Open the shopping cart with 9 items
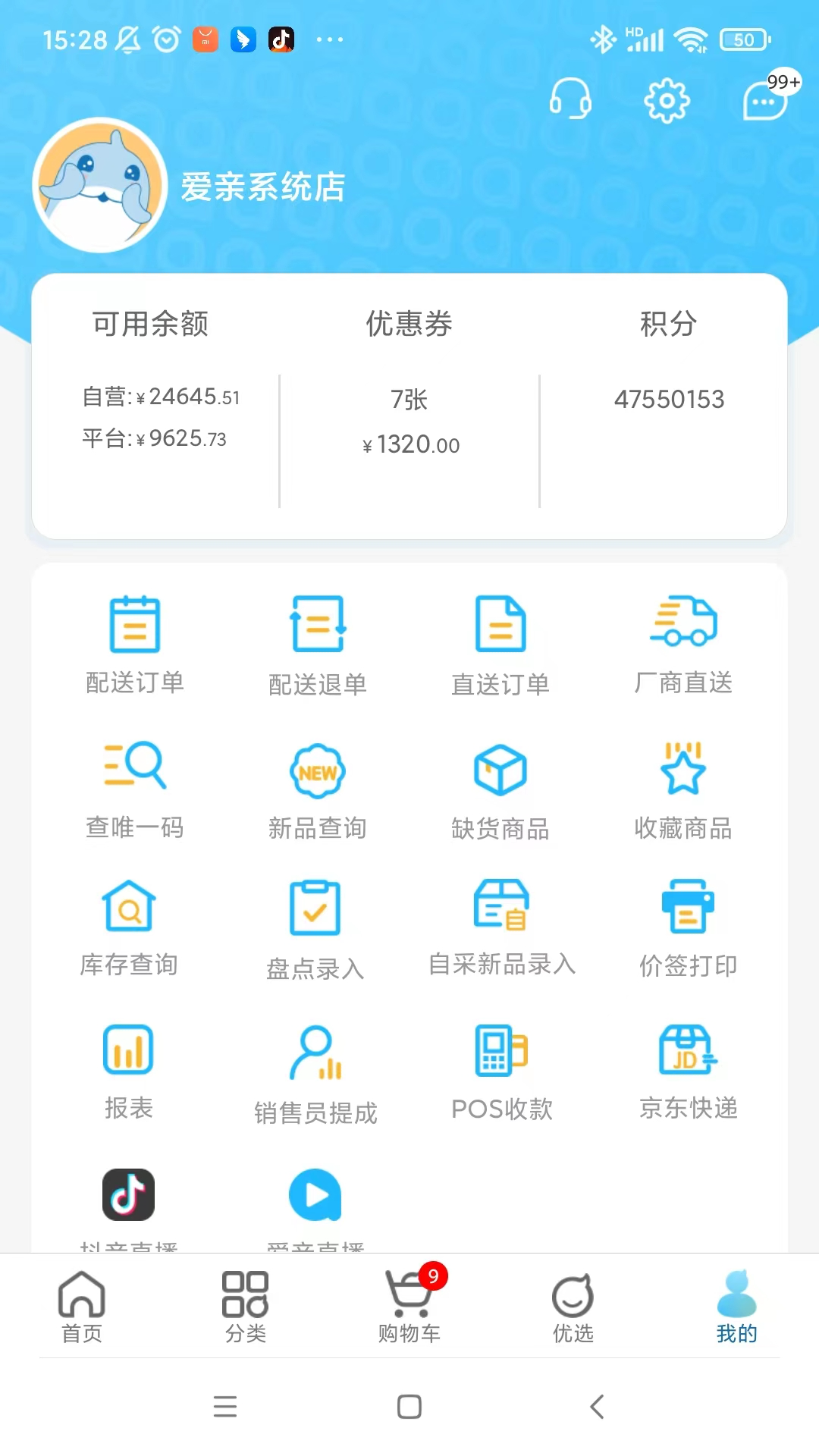This screenshot has height=1456, width=819. point(409,1307)
